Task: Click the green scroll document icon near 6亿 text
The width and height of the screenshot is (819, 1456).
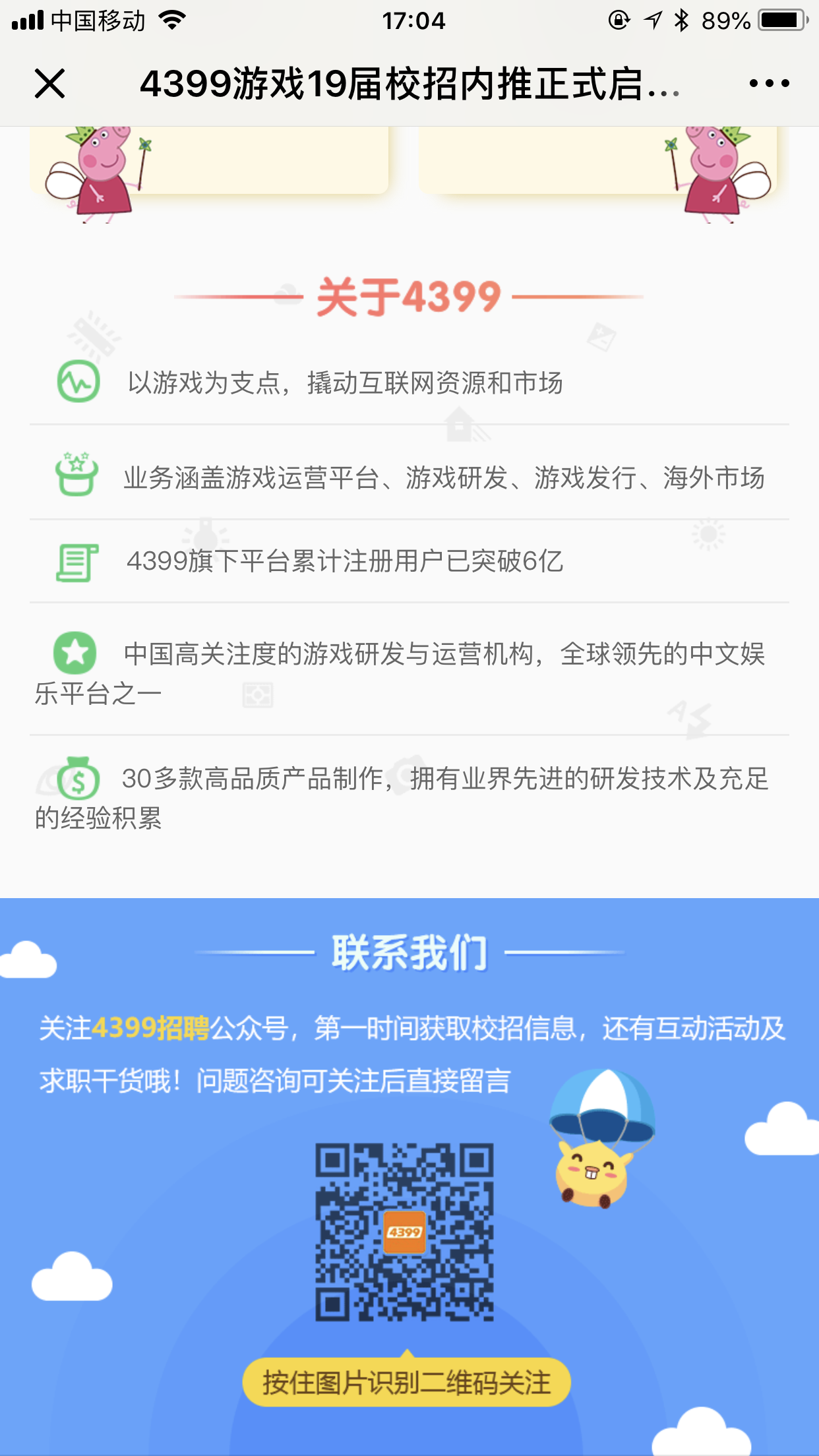Action: click(x=77, y=564)
